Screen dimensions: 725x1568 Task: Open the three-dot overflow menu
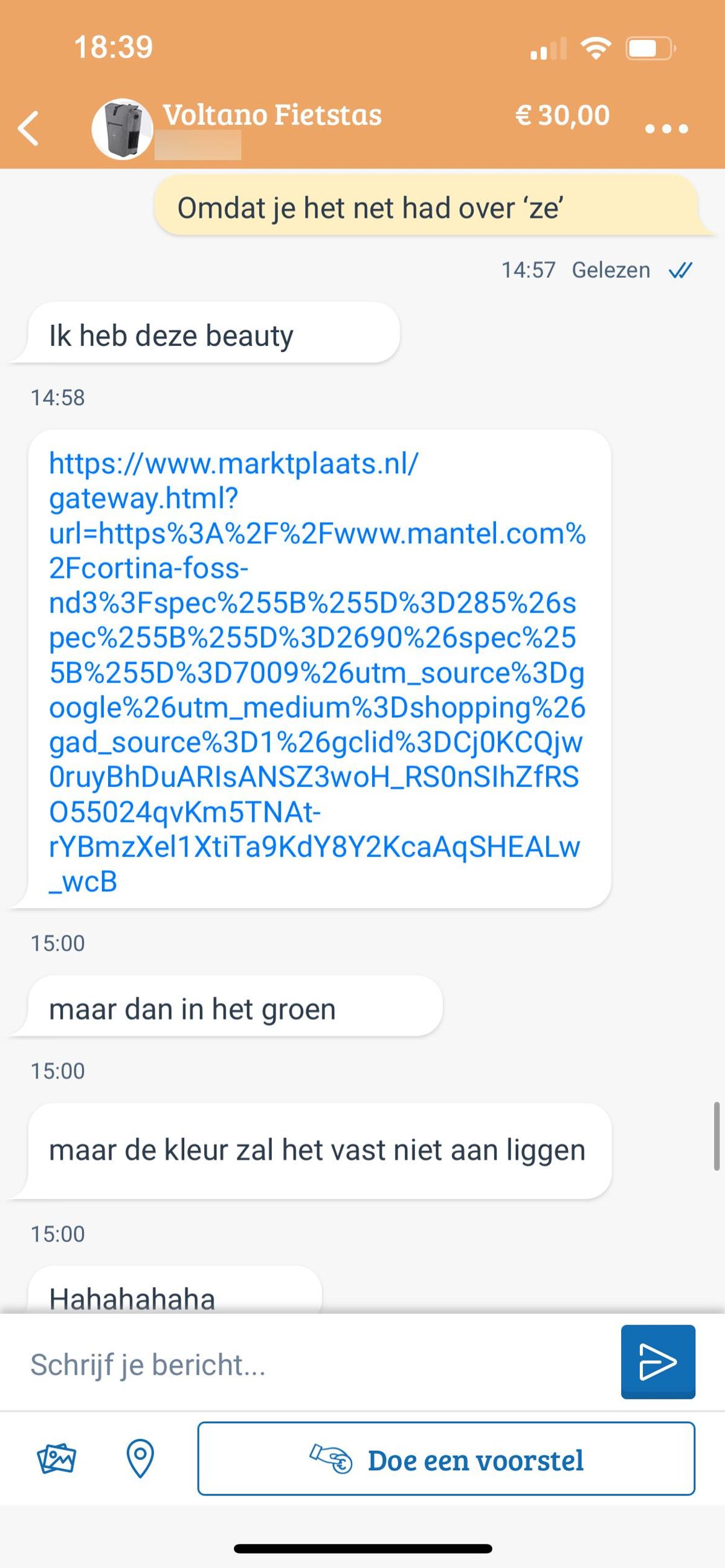pyautogui.click(x=666, y=129)
